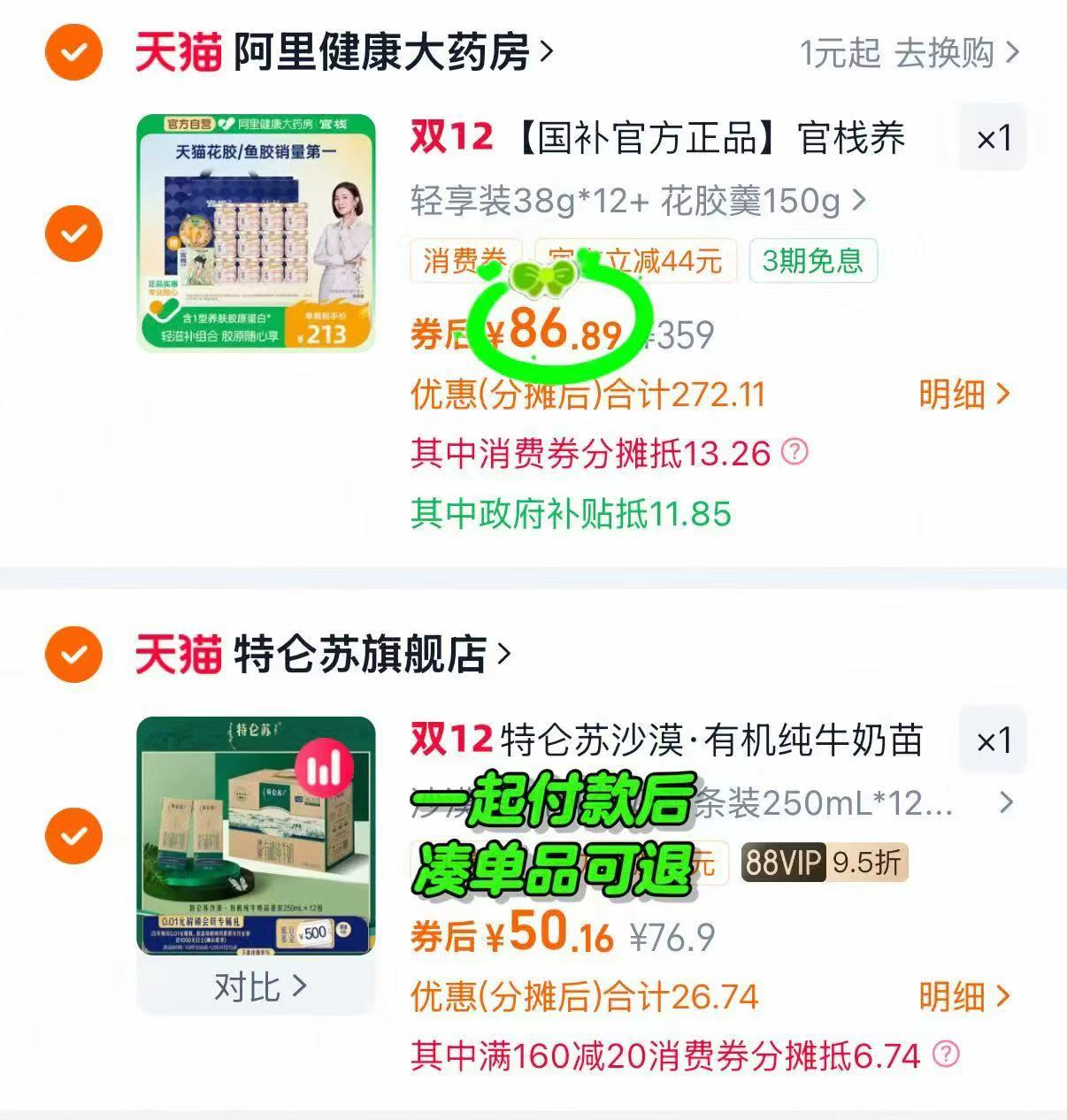
Task: Click the ×1 quantity badge on Telunsu milk
Action: tap(993, 741)
